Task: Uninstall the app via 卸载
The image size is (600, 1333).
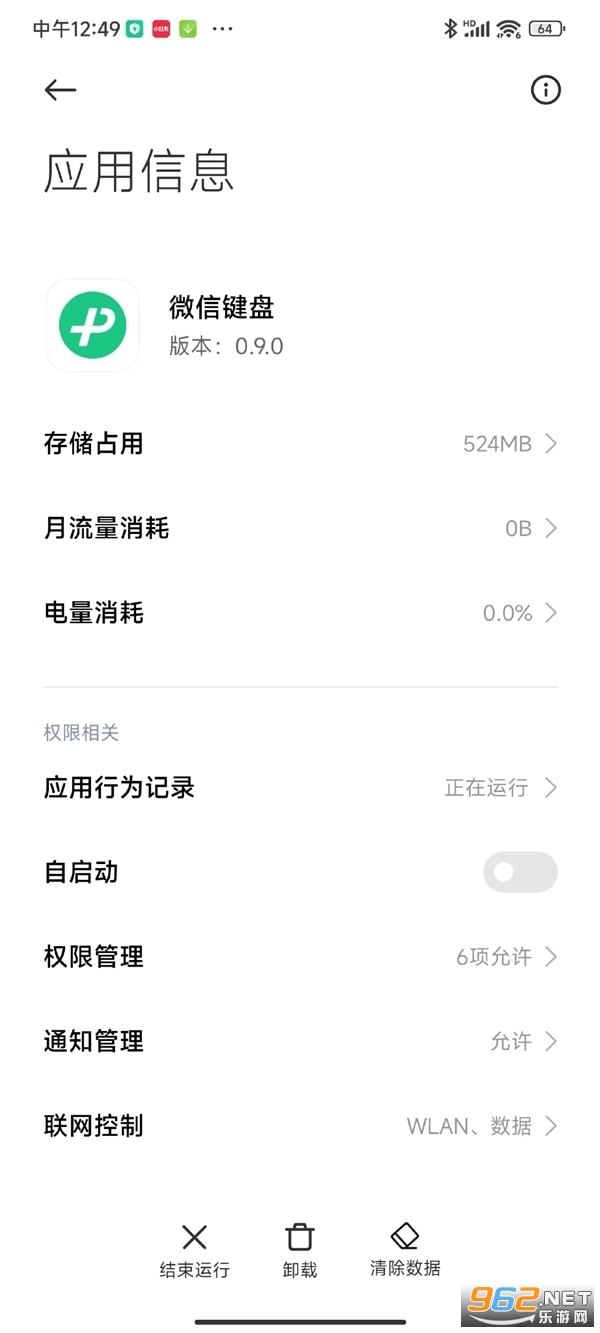Action: tap(300, 1250)
